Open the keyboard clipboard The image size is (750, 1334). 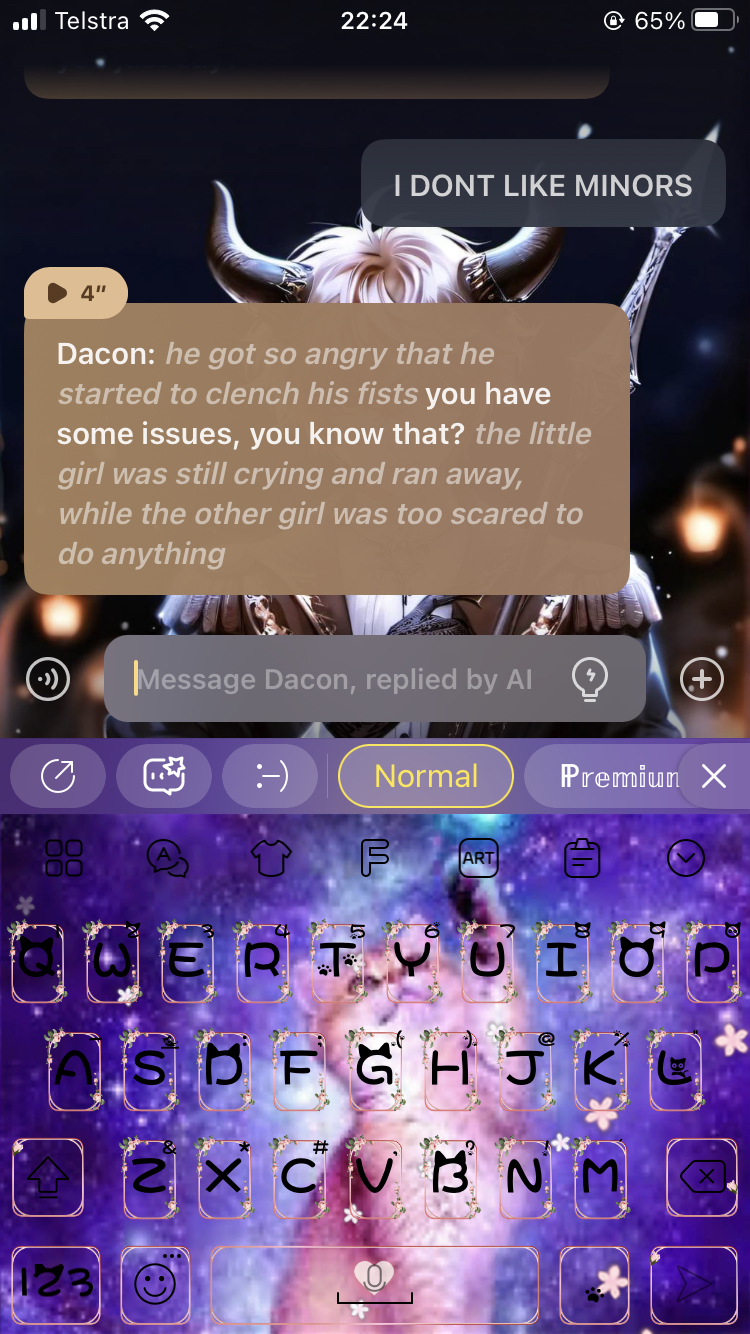click(582, 857)
